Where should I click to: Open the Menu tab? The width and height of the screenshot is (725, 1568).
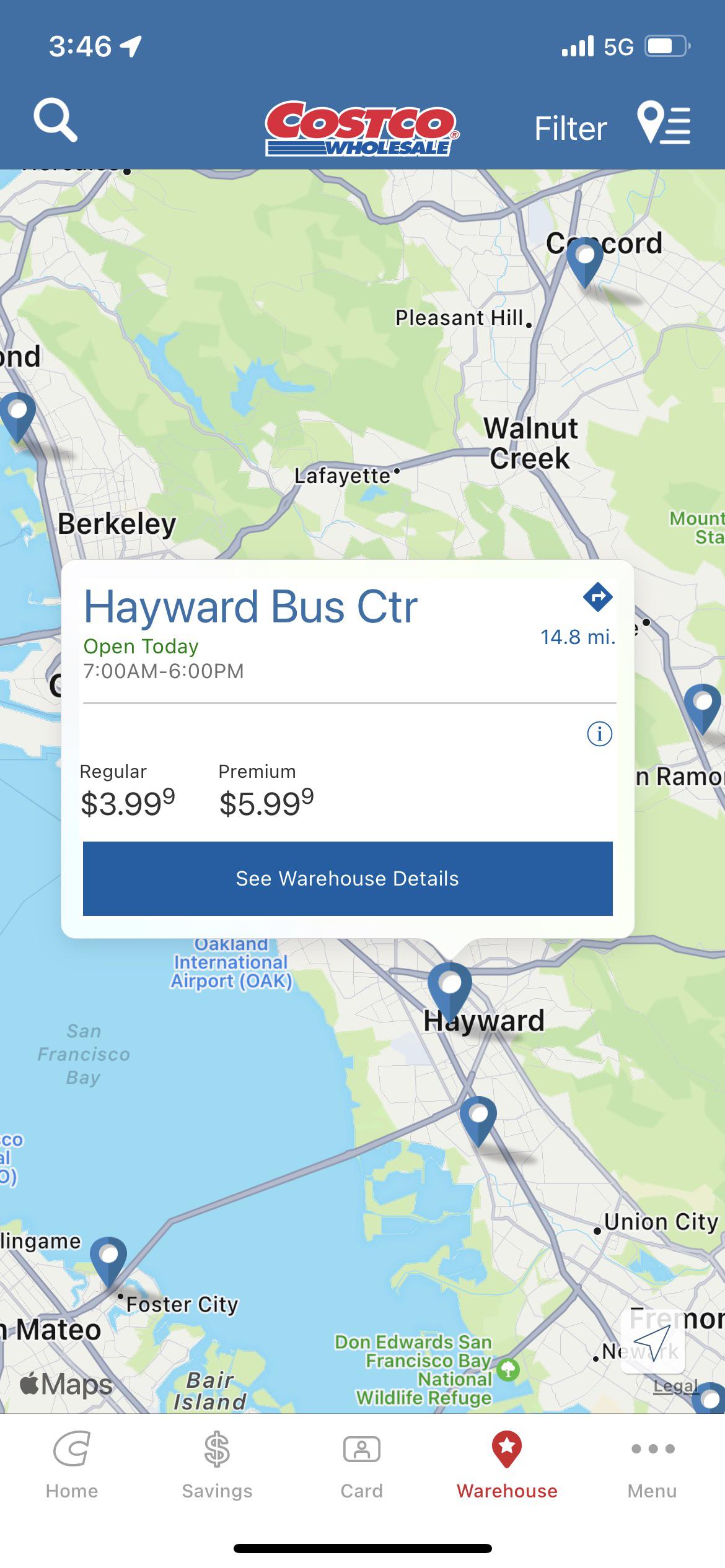[652, 1468]
